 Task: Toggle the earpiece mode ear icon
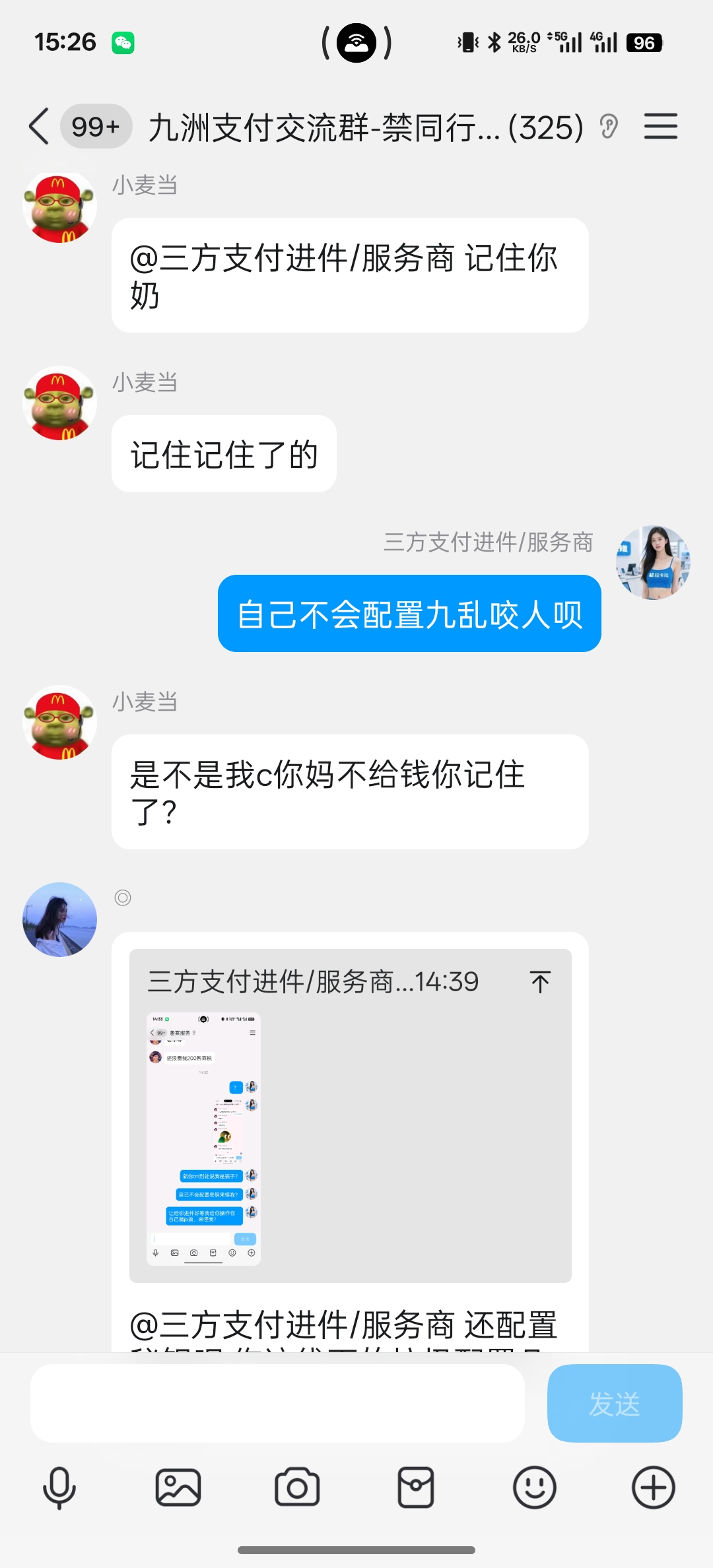pos(609,126)
